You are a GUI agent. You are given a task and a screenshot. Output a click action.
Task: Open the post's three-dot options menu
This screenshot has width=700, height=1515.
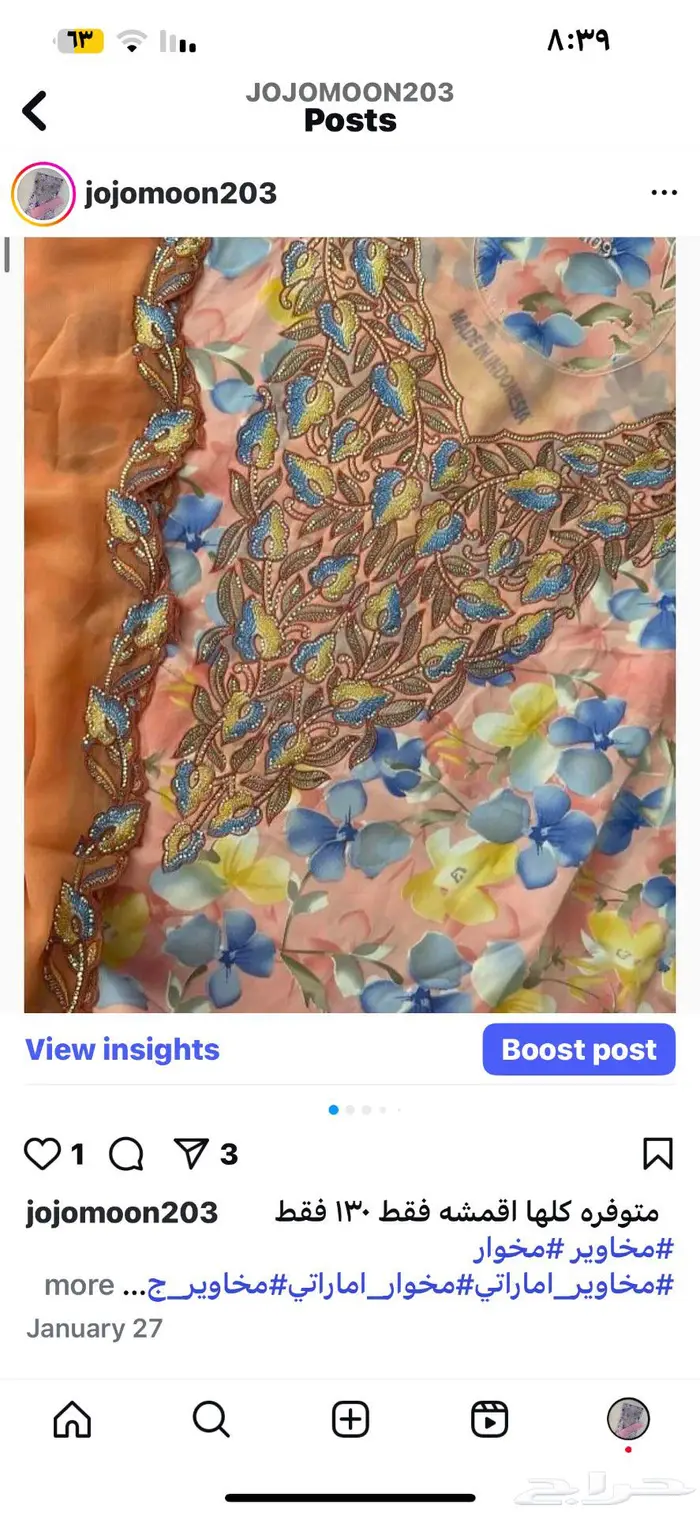664,193
